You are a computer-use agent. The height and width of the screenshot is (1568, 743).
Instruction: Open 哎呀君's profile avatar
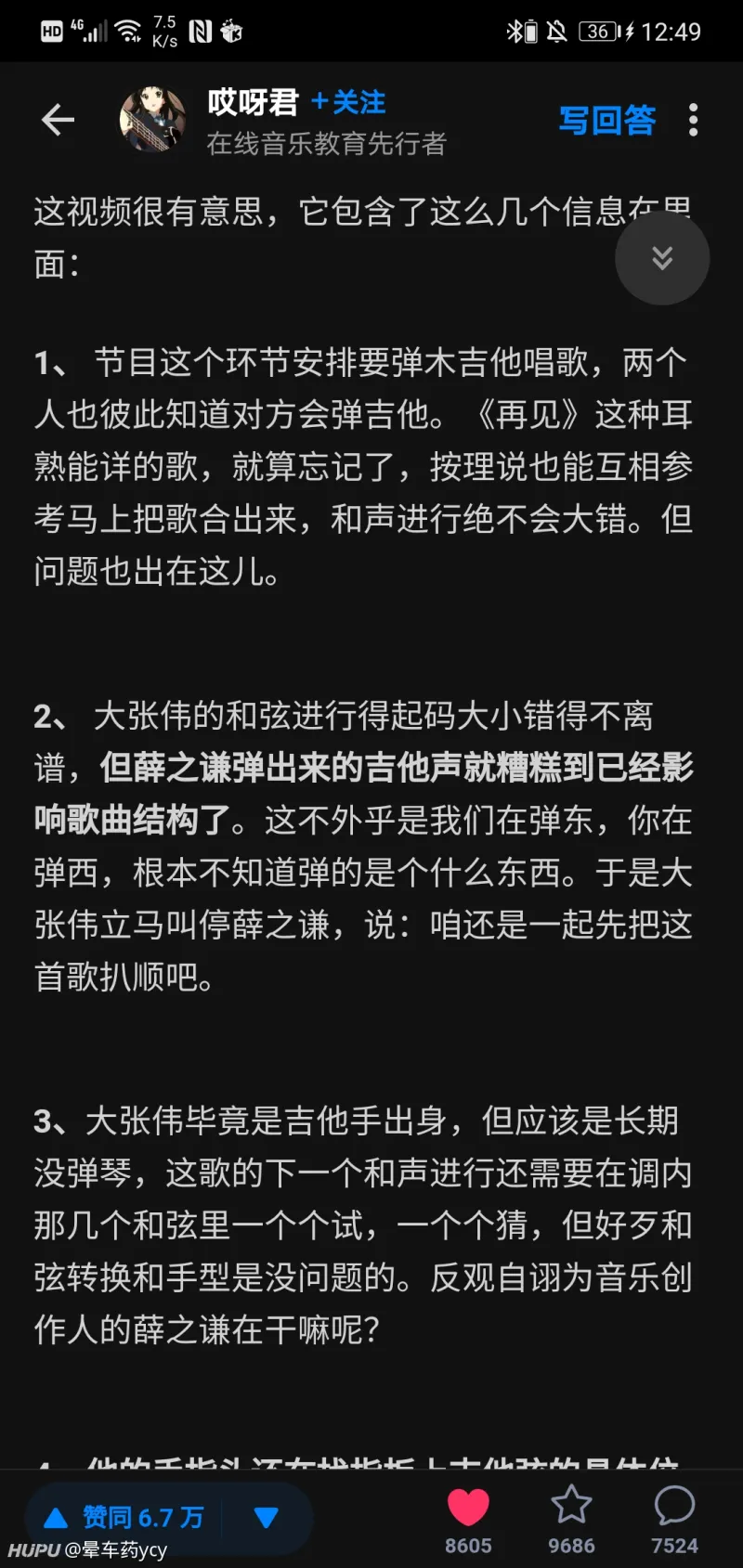pos(153,120)
